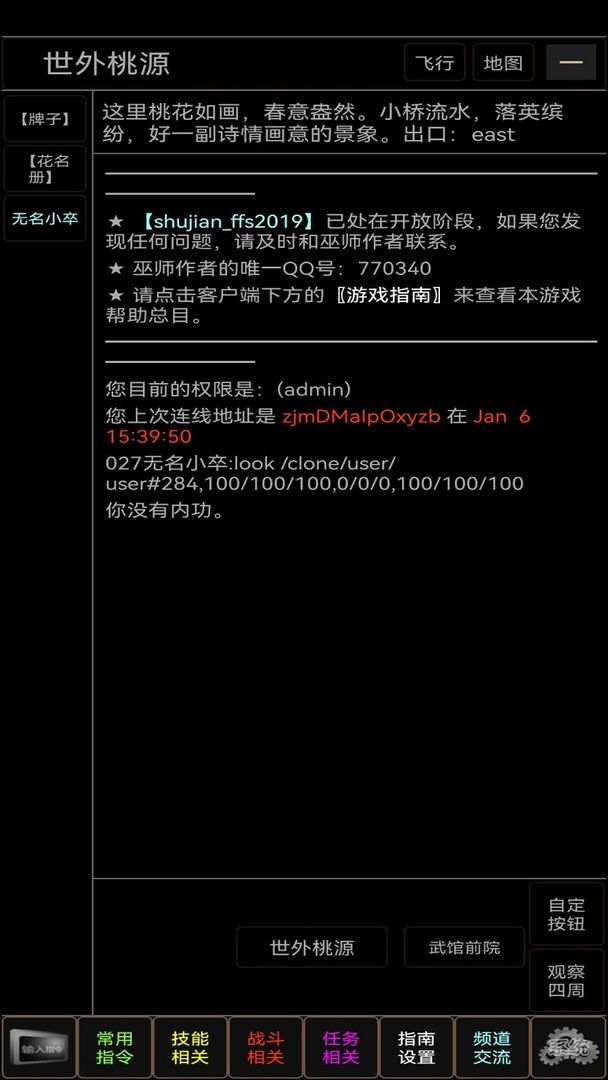Switch to 战斗相关 tab

(x=266, y=1047)
